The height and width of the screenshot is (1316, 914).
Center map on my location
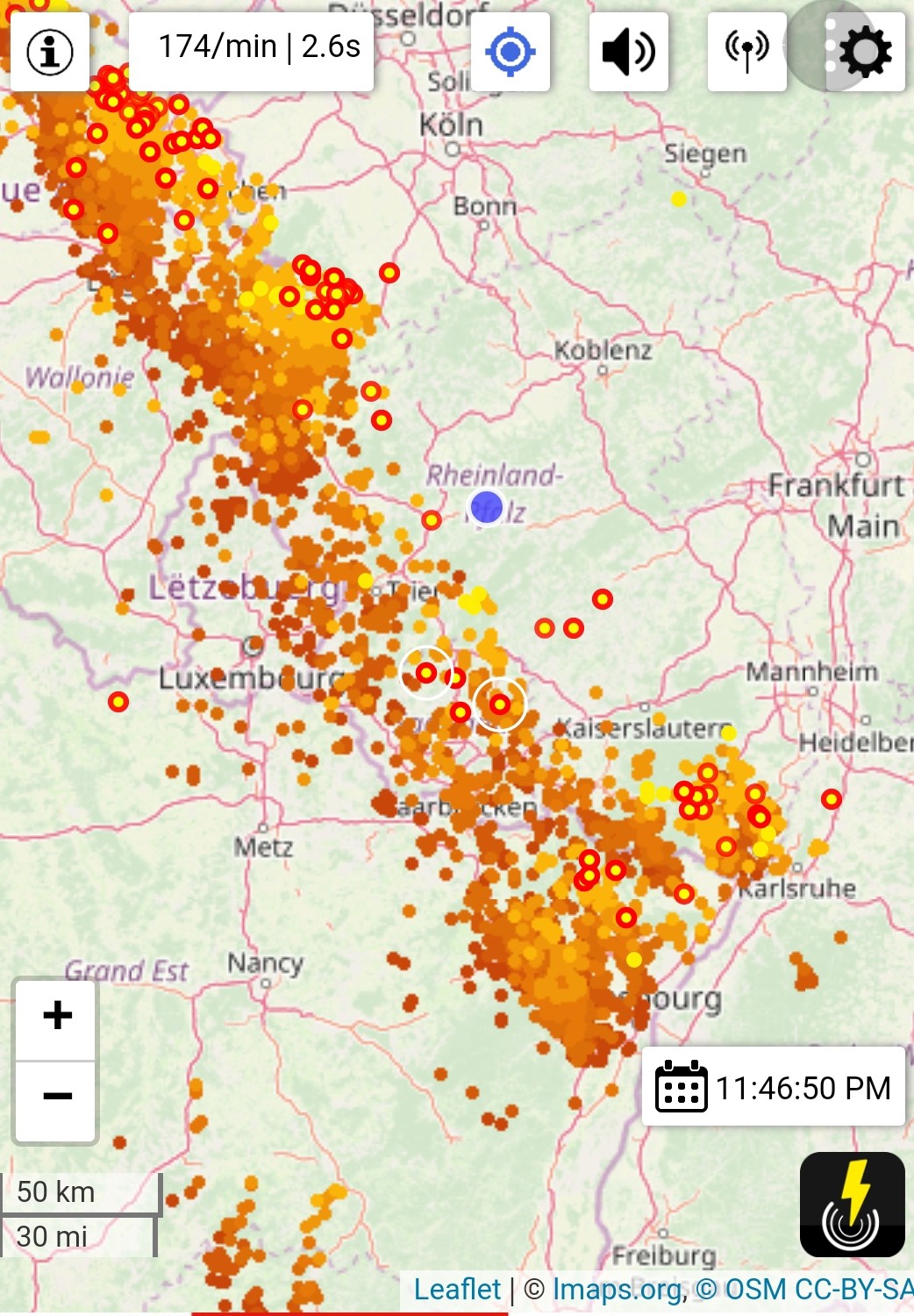coord(511,52)
